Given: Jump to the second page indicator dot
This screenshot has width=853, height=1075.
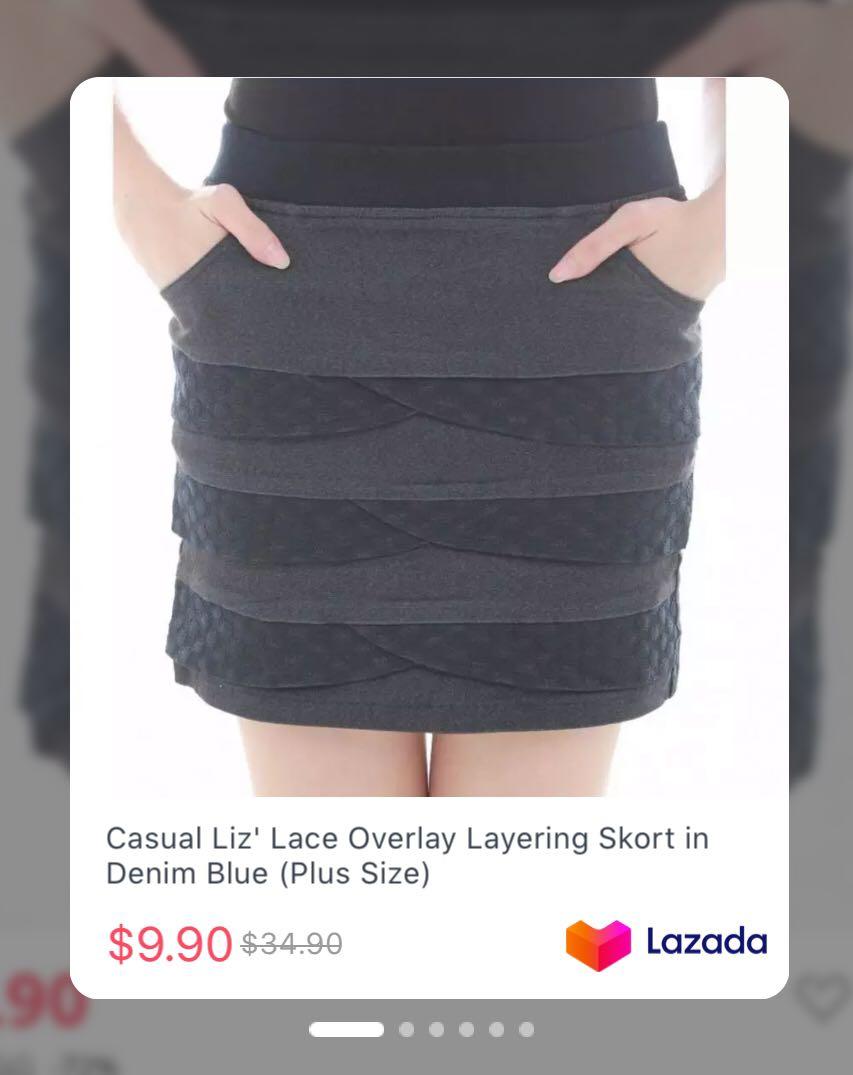Looking at the screenshot, I should 406,1029.
